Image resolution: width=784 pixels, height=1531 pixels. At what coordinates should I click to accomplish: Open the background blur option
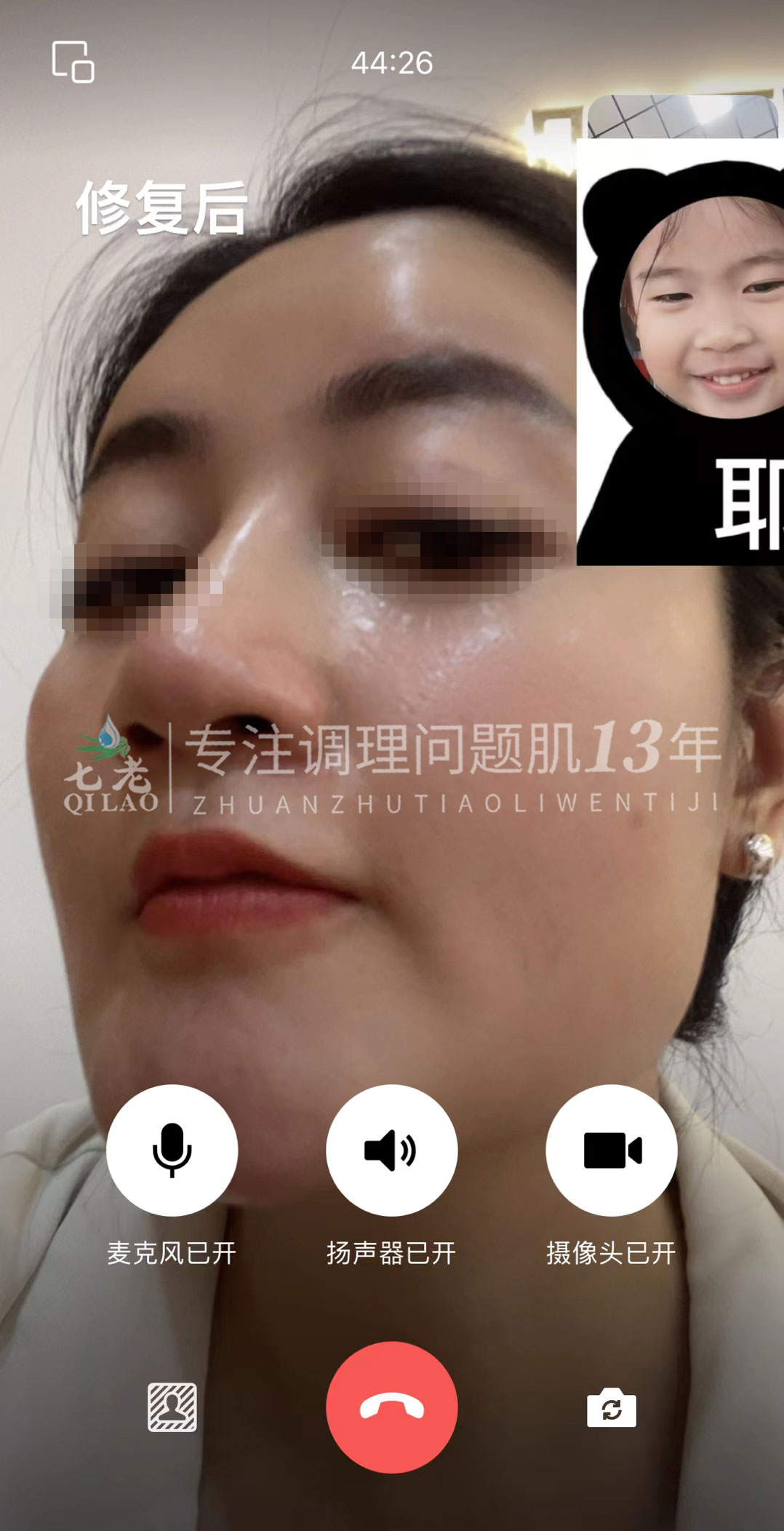[172, 1407]
